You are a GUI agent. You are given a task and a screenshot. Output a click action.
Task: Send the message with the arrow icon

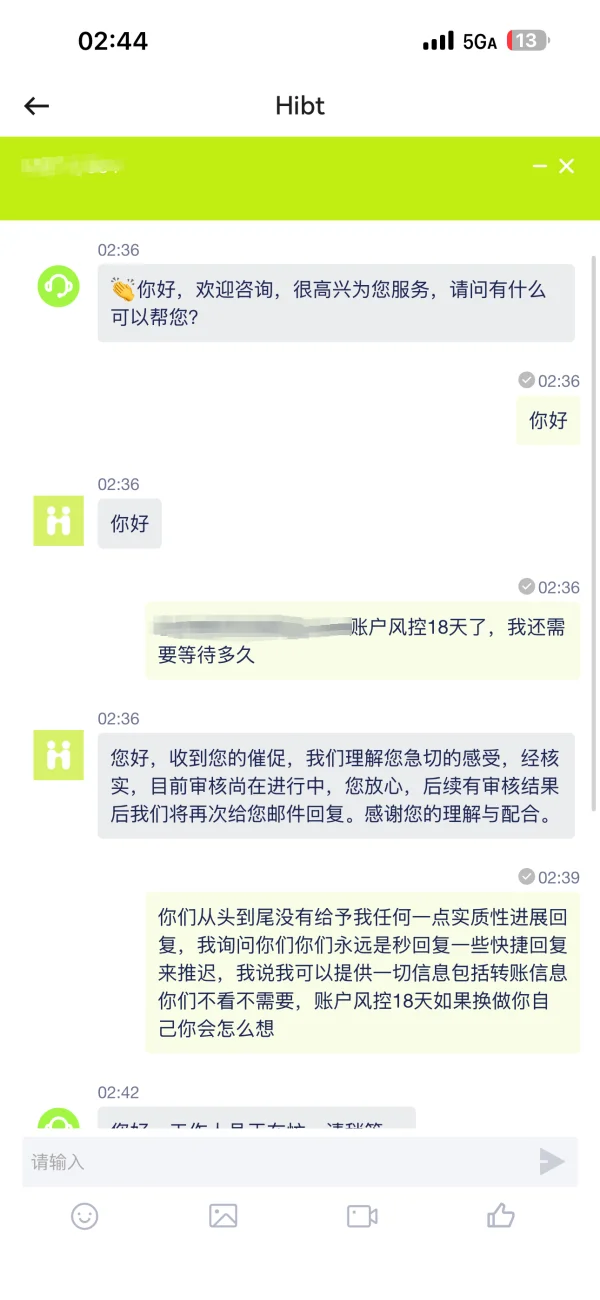pos(552,1161)
